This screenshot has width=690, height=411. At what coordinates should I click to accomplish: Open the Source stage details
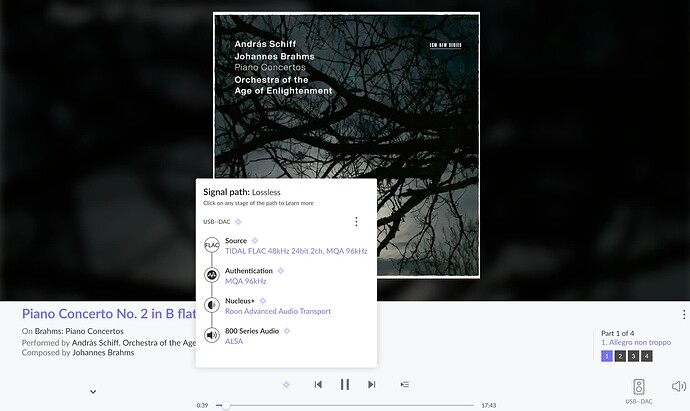pyautogui.click(x=295, y=251)
